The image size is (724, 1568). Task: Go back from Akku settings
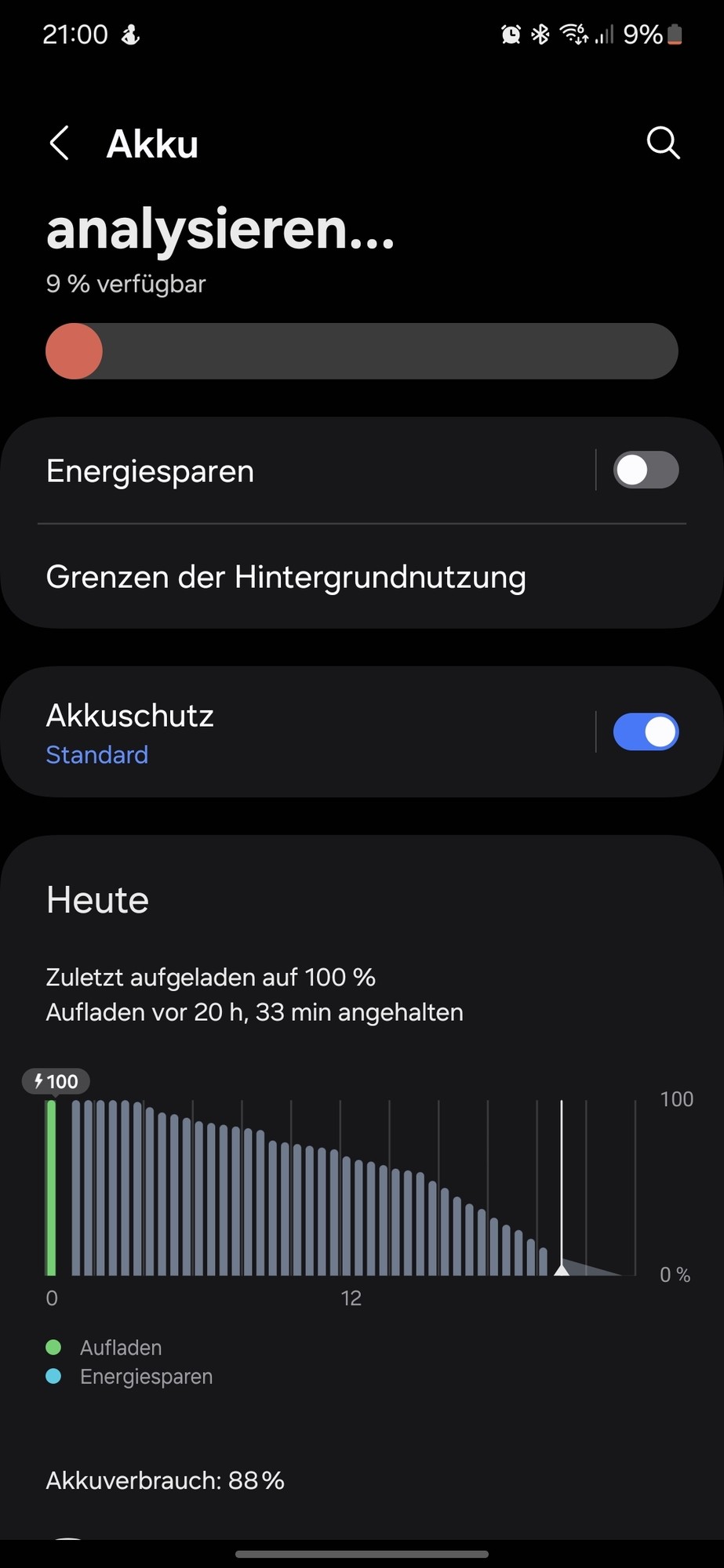click(x=60, y=143)
